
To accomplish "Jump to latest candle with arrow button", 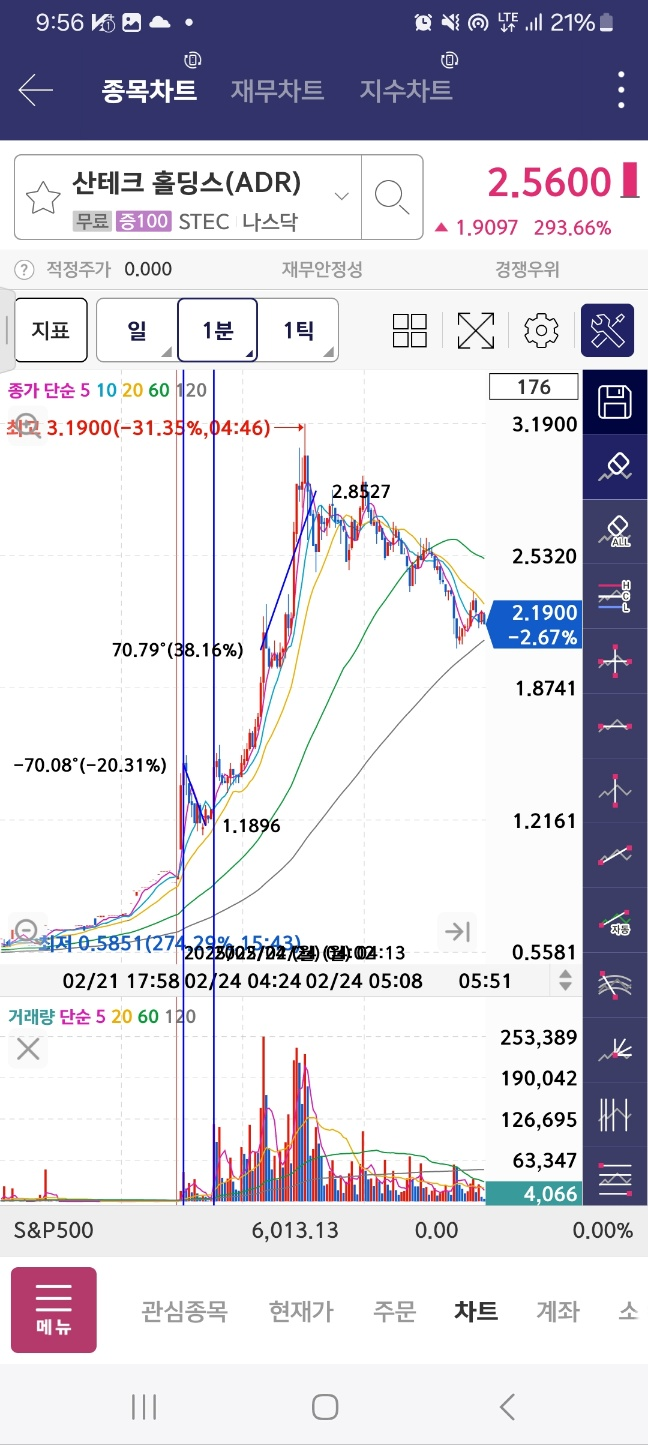I will [457, 932].
